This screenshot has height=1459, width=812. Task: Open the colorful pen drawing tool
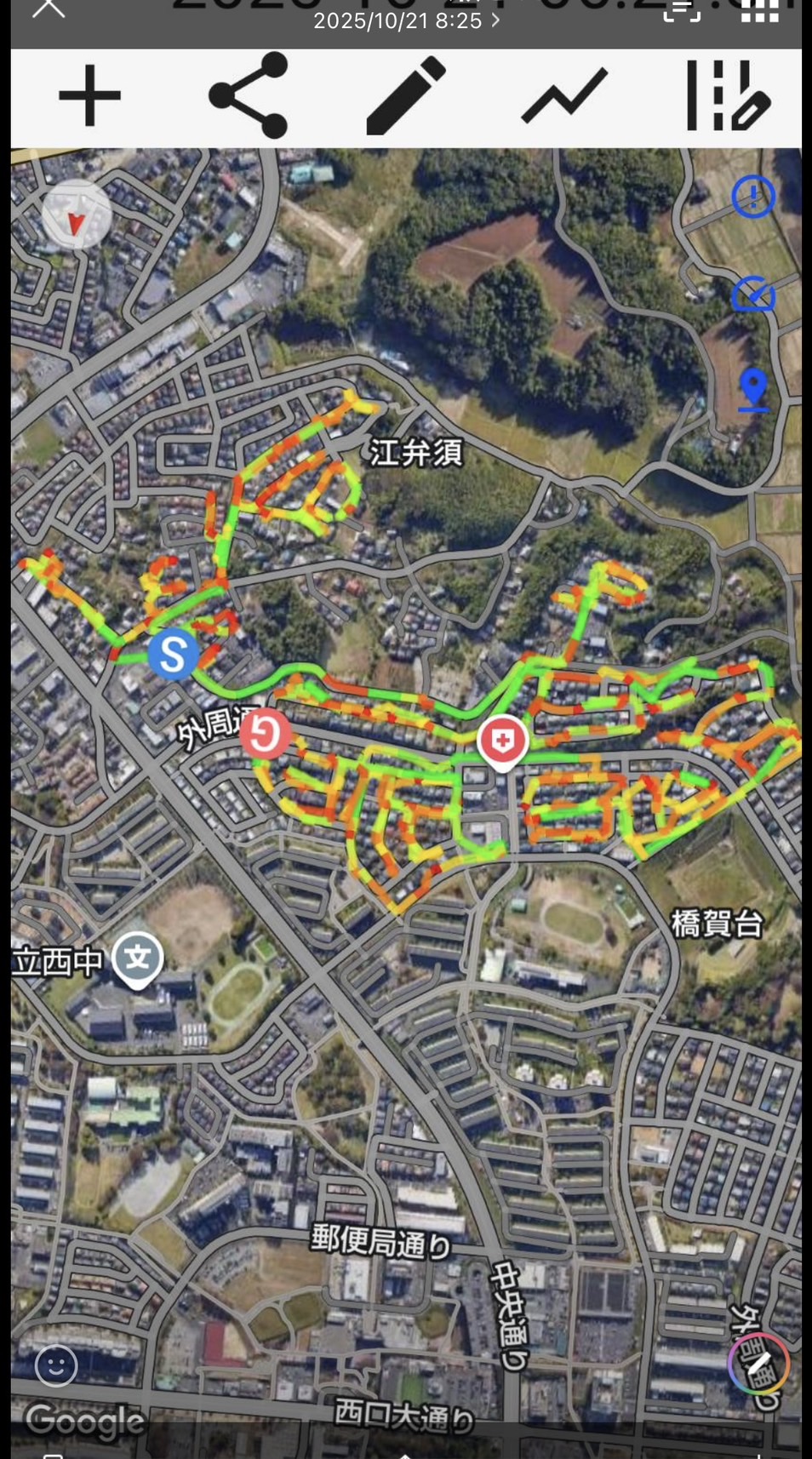tap(758, 1364)
